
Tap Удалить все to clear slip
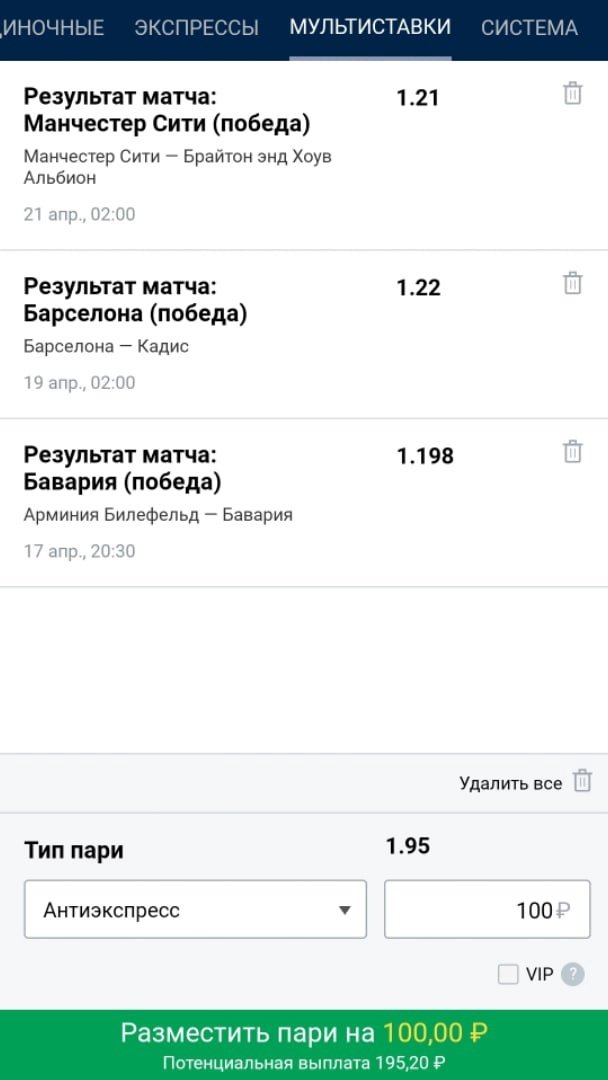click(x=525, y=783)
